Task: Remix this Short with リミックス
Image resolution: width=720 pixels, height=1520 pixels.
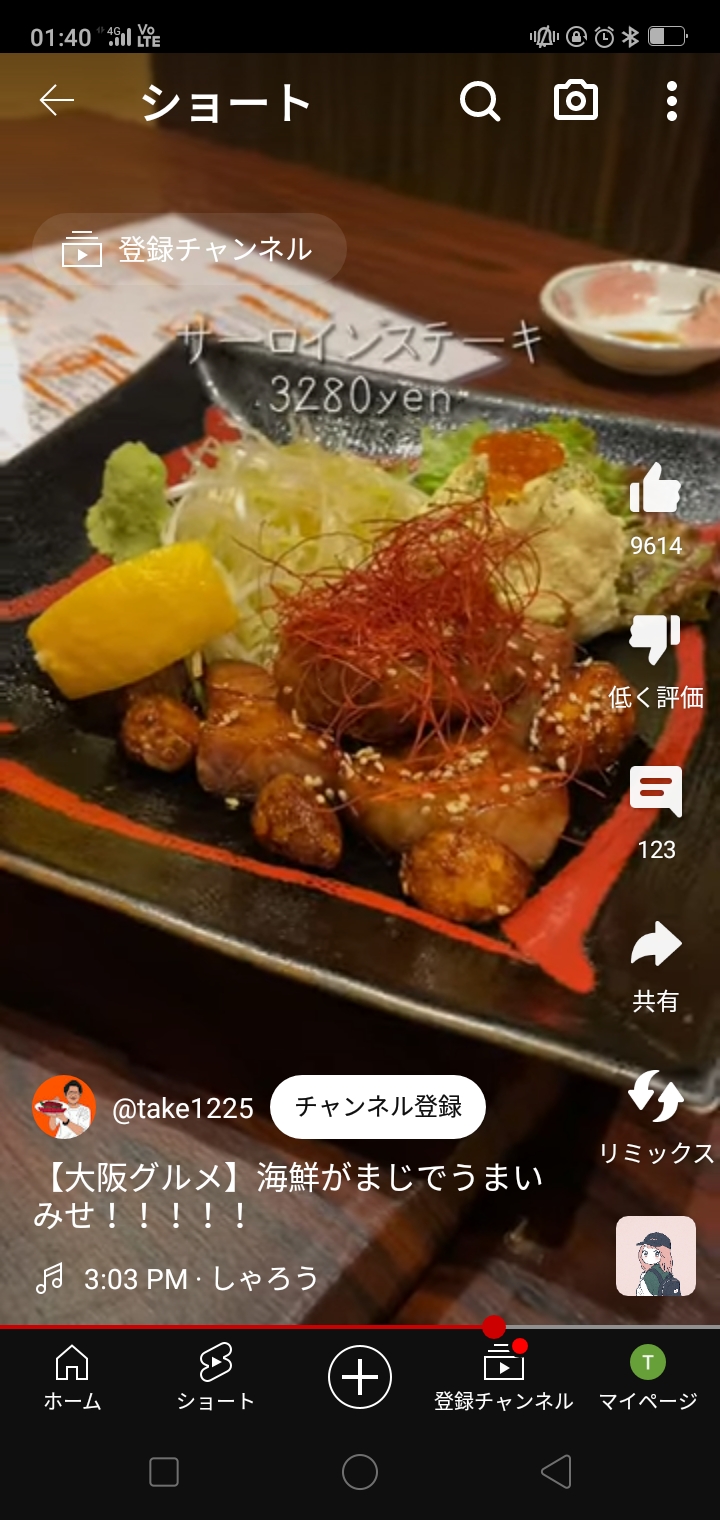Action: point(656,1098)
